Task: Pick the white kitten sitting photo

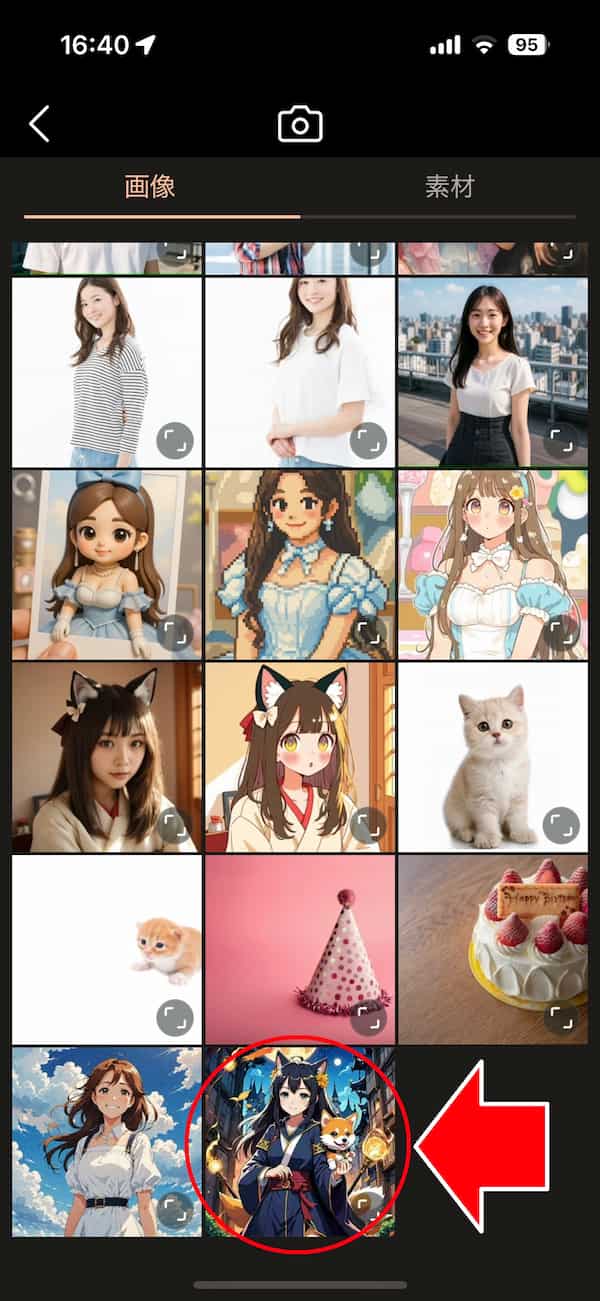Action: 492,756
